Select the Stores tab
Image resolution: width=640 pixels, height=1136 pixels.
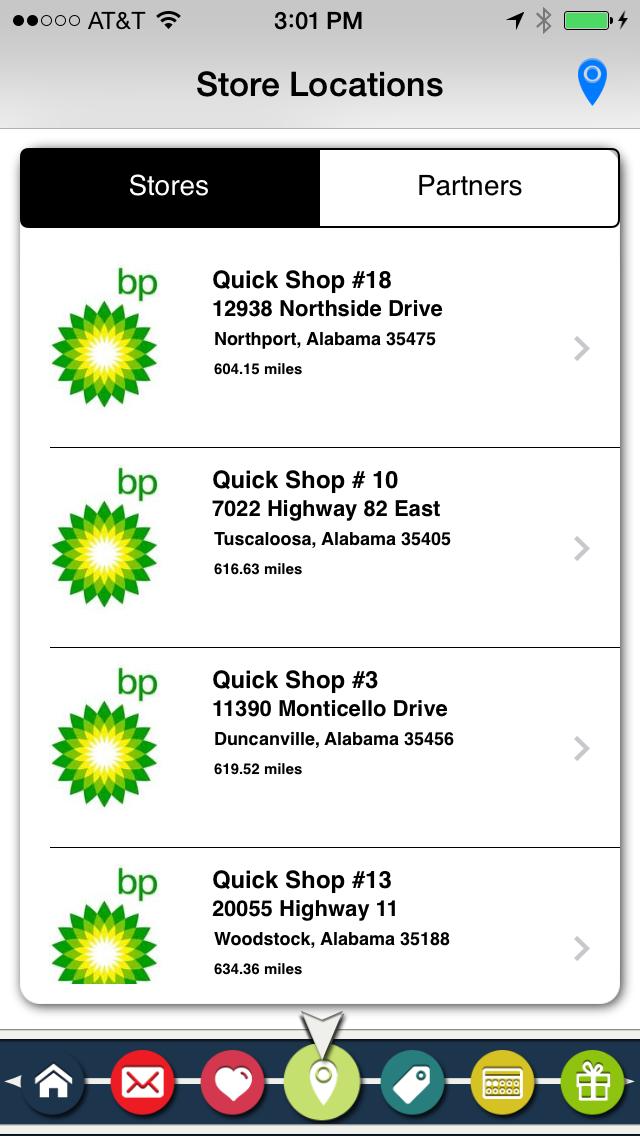(x=169, y=187)
